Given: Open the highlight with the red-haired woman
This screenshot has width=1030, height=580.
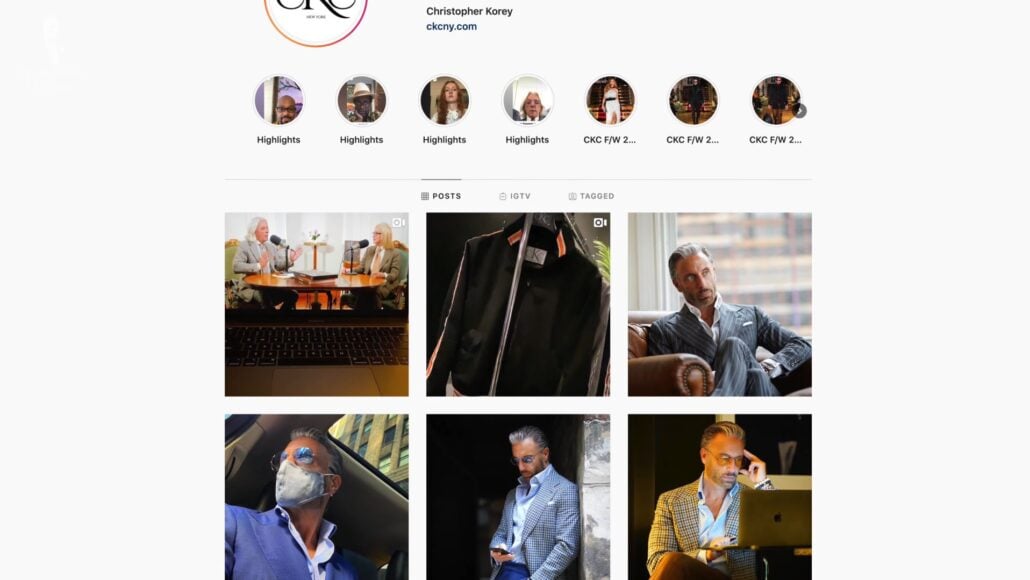Looking at the screenshot, I should [444, 100].
